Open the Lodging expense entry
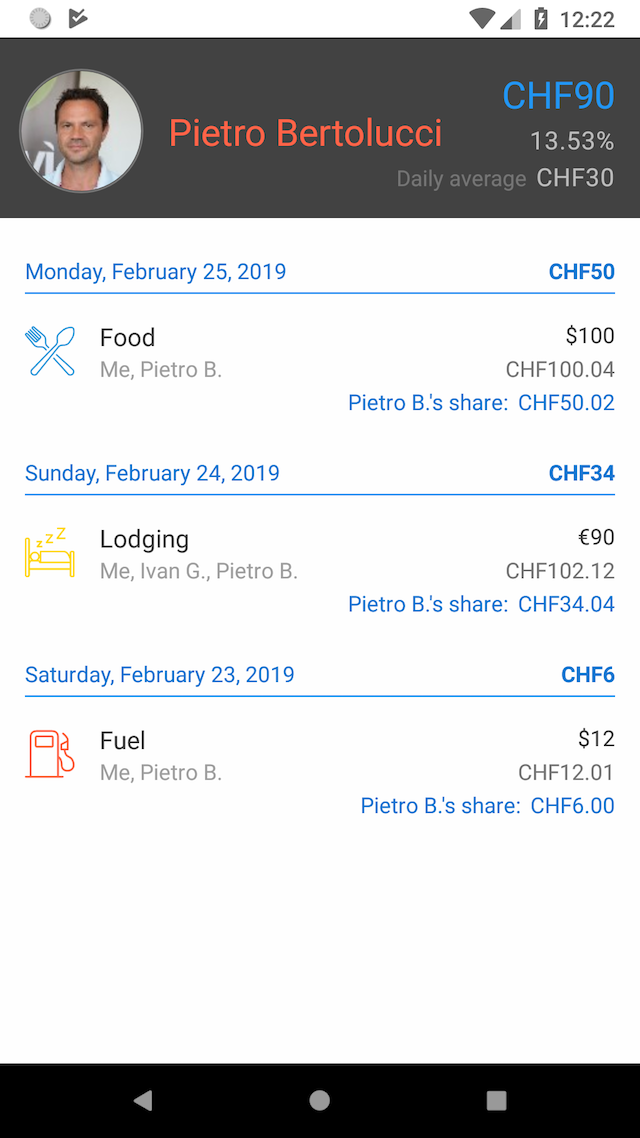The width and height of the screenshot is (640, 1138). (x=320, y=571)
